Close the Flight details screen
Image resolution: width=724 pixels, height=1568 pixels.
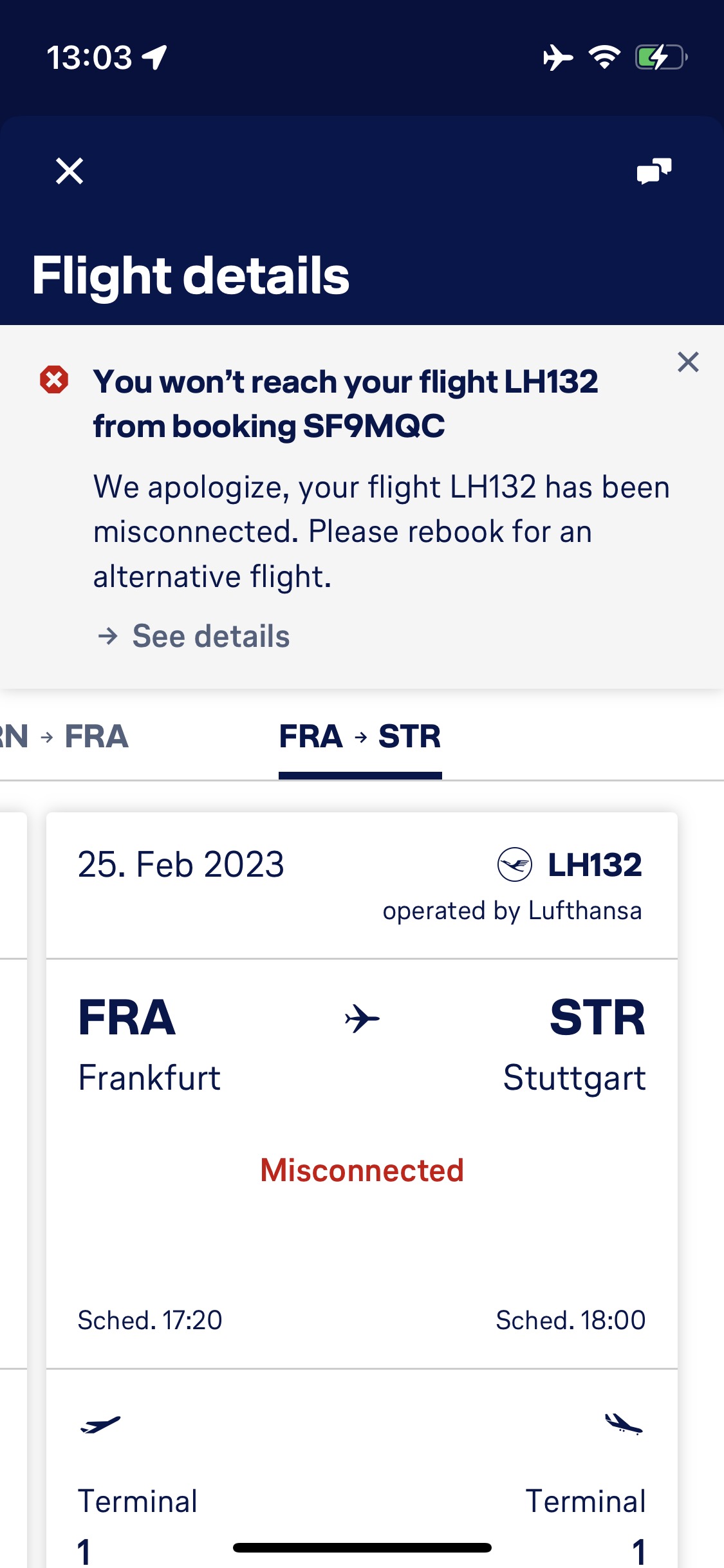(70, 171)
